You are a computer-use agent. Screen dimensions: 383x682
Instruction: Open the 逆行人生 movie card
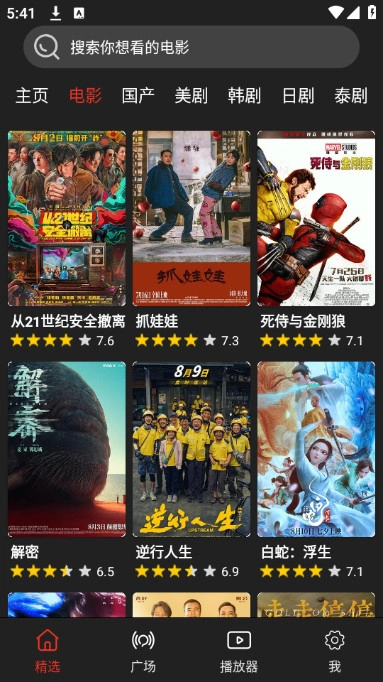pyautogui.click(x=191, y=449)
